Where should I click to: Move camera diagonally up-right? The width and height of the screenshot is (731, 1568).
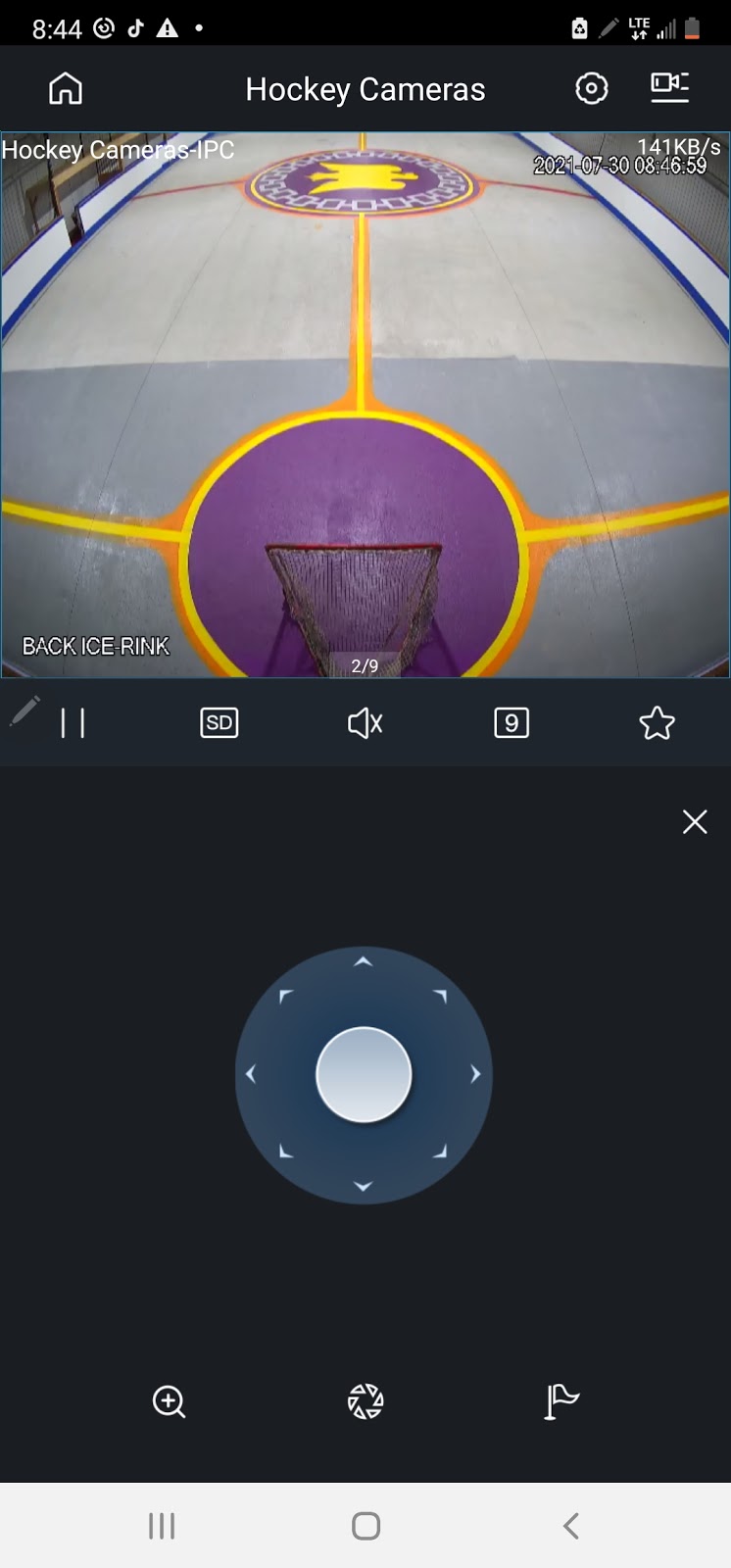click(441, 997)
